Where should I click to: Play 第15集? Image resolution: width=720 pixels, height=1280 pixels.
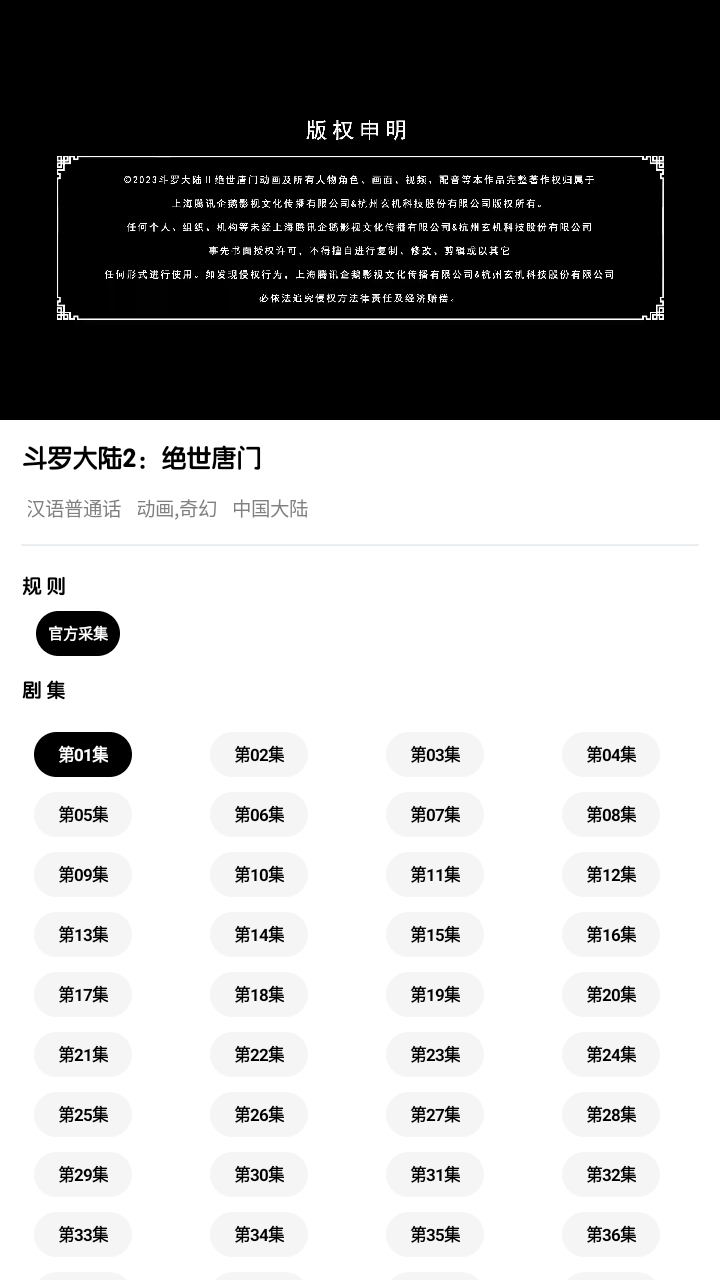(x=435, y=935)
